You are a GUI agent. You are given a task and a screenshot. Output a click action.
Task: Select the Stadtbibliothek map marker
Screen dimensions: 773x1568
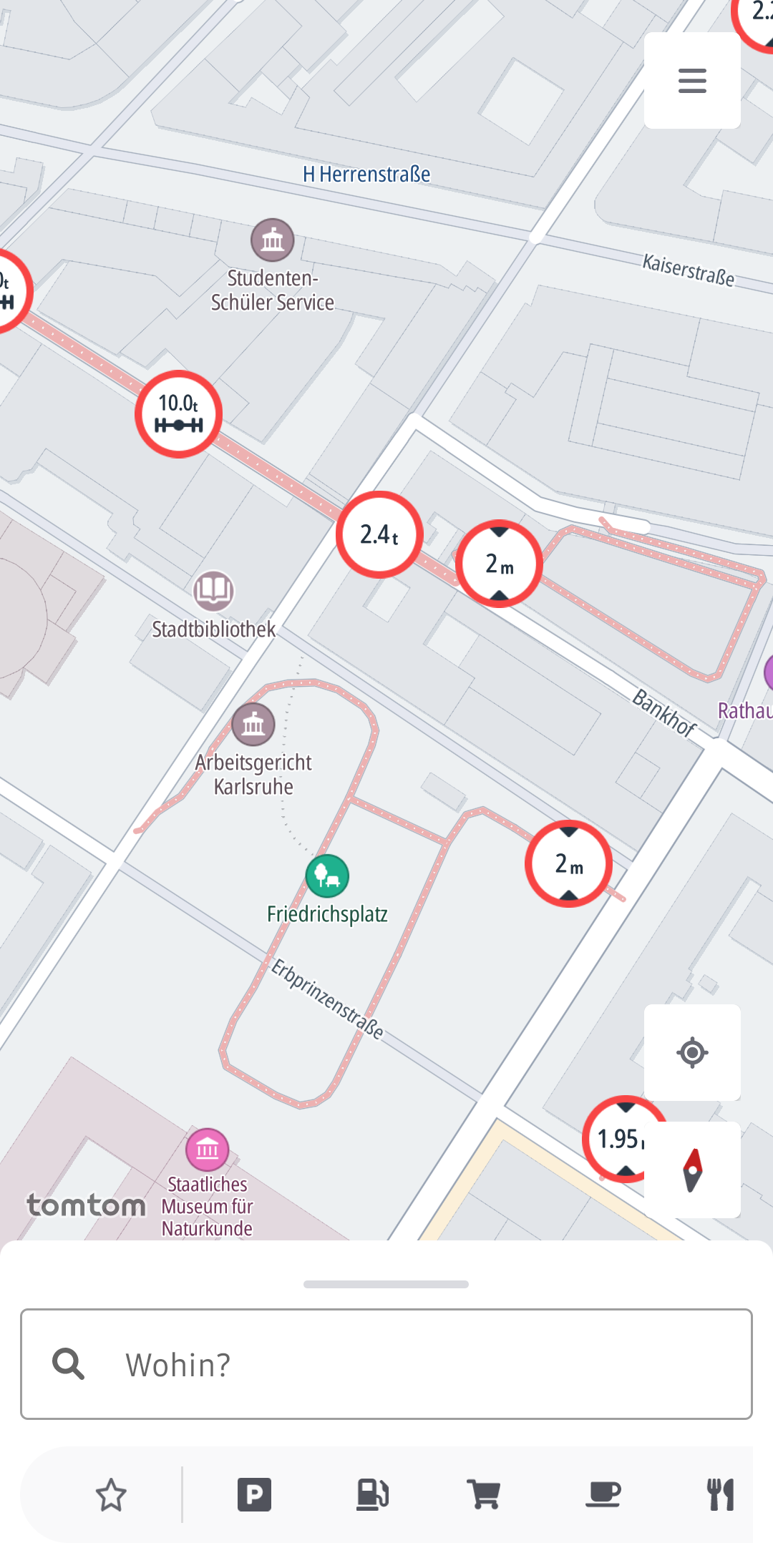(213, 591)
